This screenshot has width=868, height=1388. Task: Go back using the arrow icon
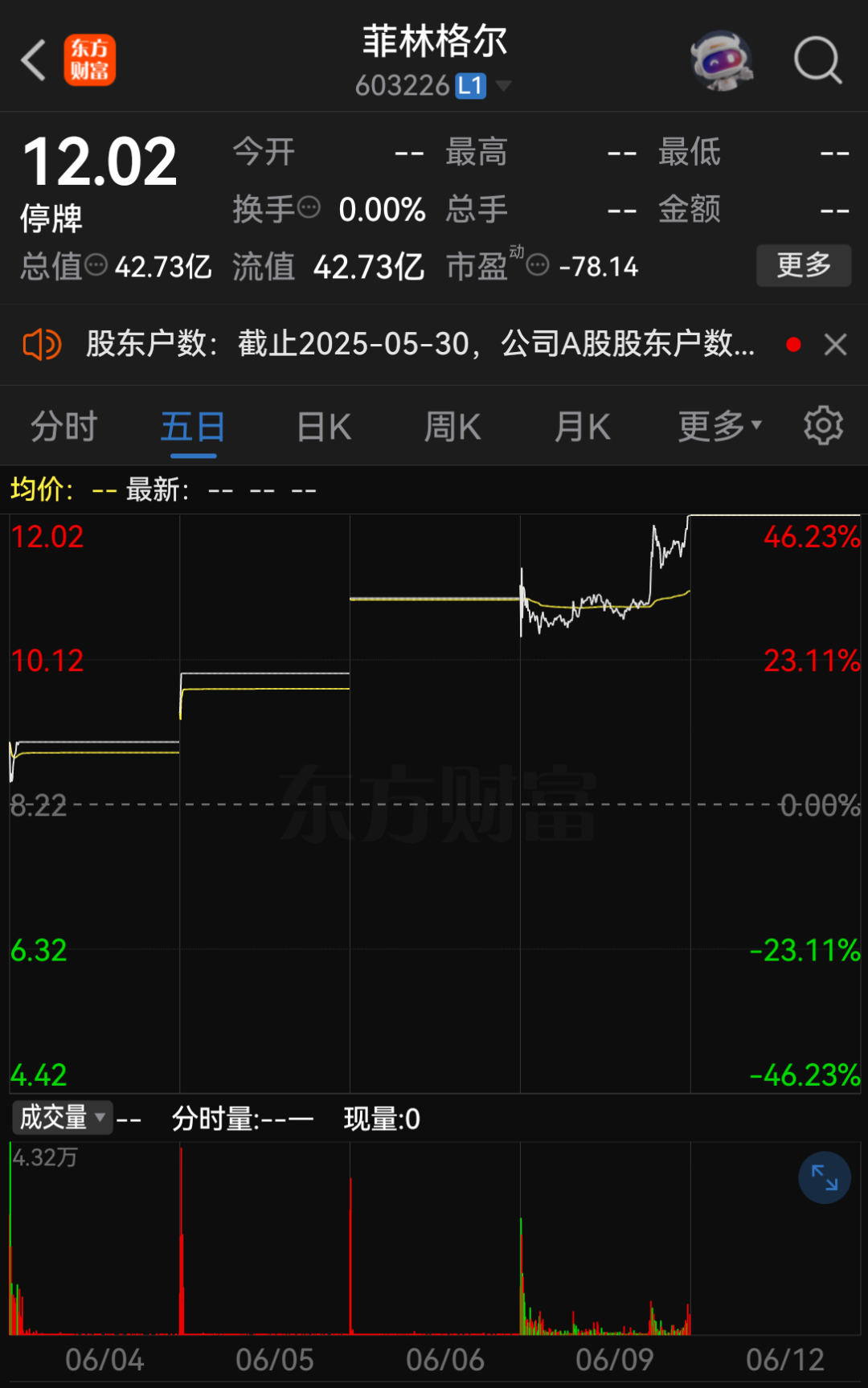point(34,60)
